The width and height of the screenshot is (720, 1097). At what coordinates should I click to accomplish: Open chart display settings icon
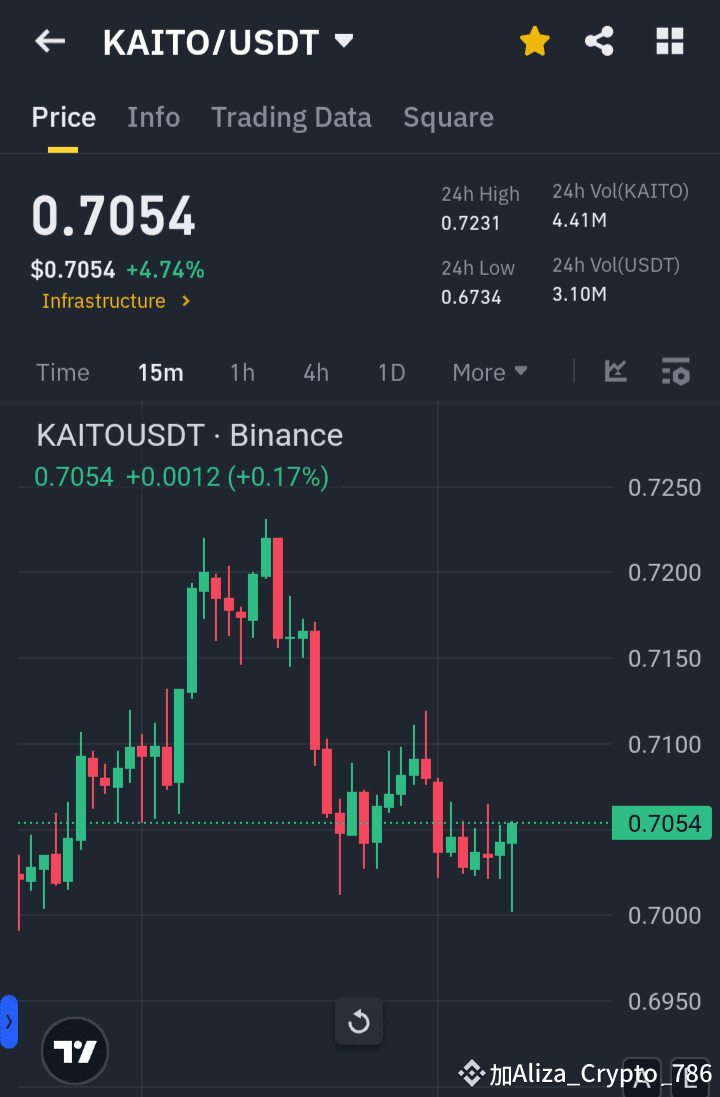[675, 371]
